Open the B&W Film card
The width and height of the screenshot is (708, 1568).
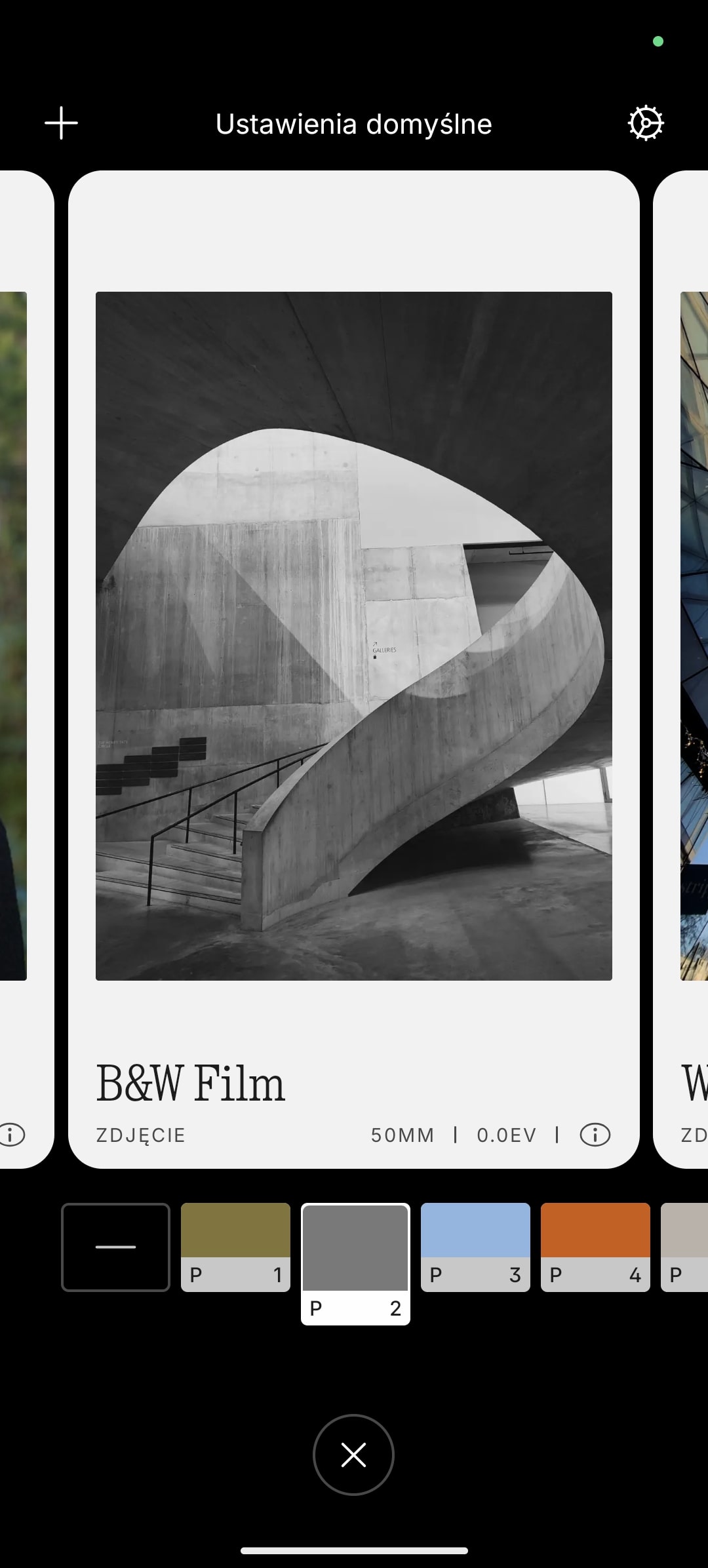pyautogui.click(x=354, y=669)
